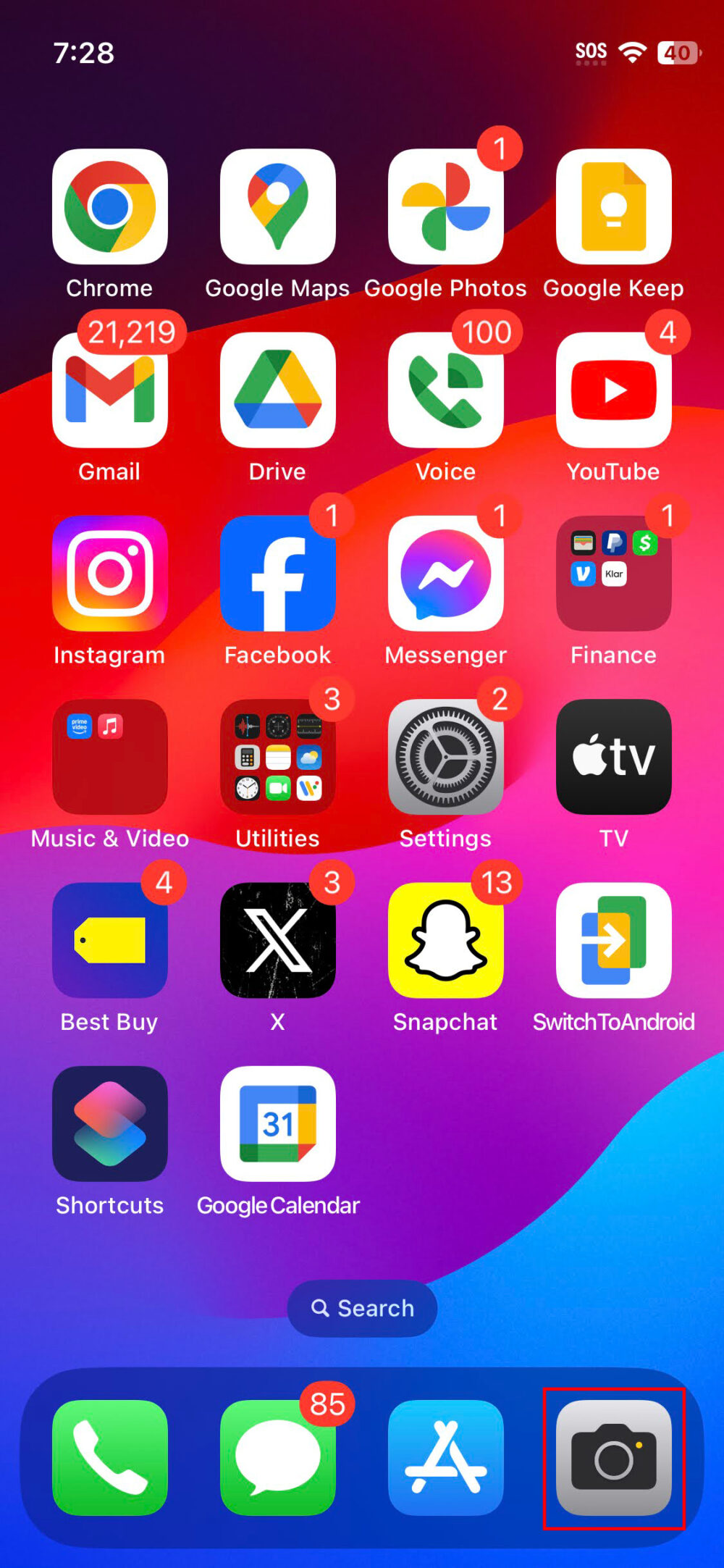Open Google Photos
The image size is (724, 1568).
click(445, 205)
